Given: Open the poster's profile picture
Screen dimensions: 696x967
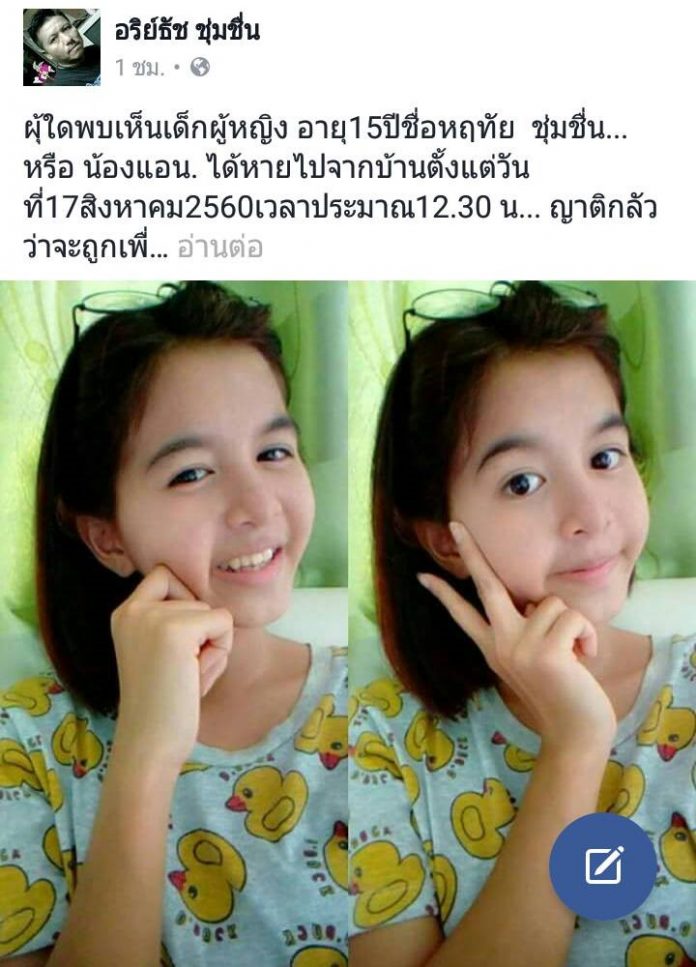Looking at the screenshot, I should pos(61,47).
